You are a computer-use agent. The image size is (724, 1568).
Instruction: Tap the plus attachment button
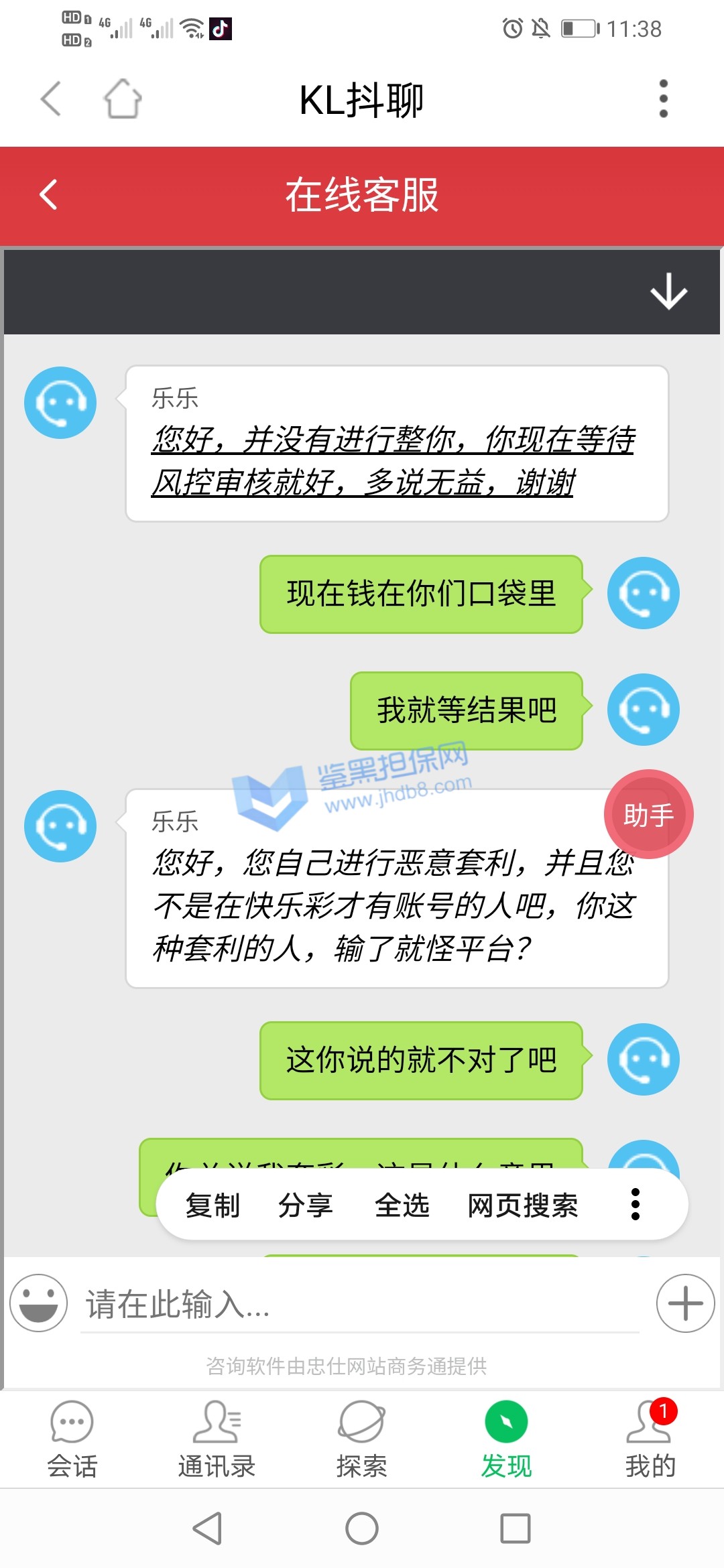(x=685, y=1303)
